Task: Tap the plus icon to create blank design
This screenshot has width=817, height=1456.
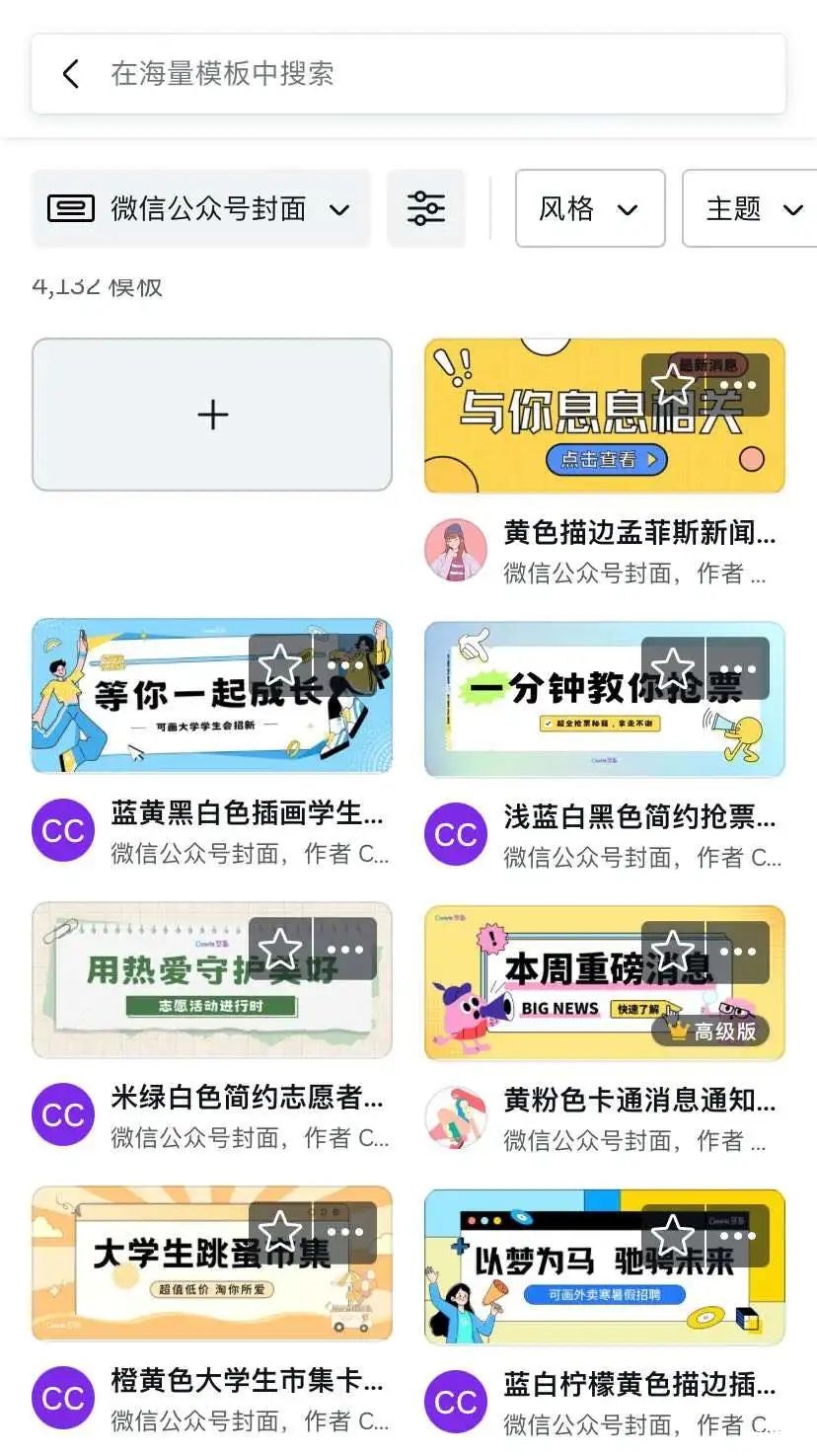Action: point(211,415)
